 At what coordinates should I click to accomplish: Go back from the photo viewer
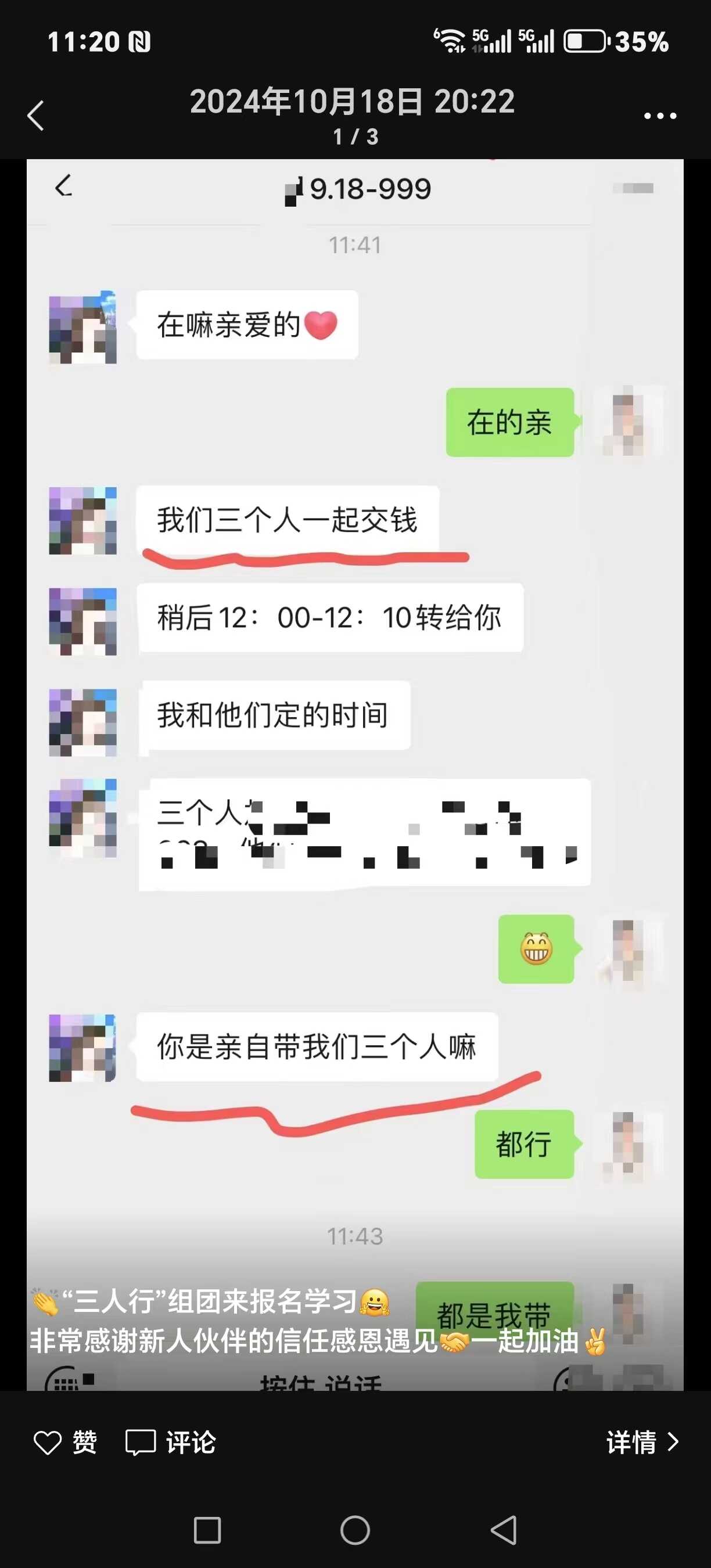[36, 116]
